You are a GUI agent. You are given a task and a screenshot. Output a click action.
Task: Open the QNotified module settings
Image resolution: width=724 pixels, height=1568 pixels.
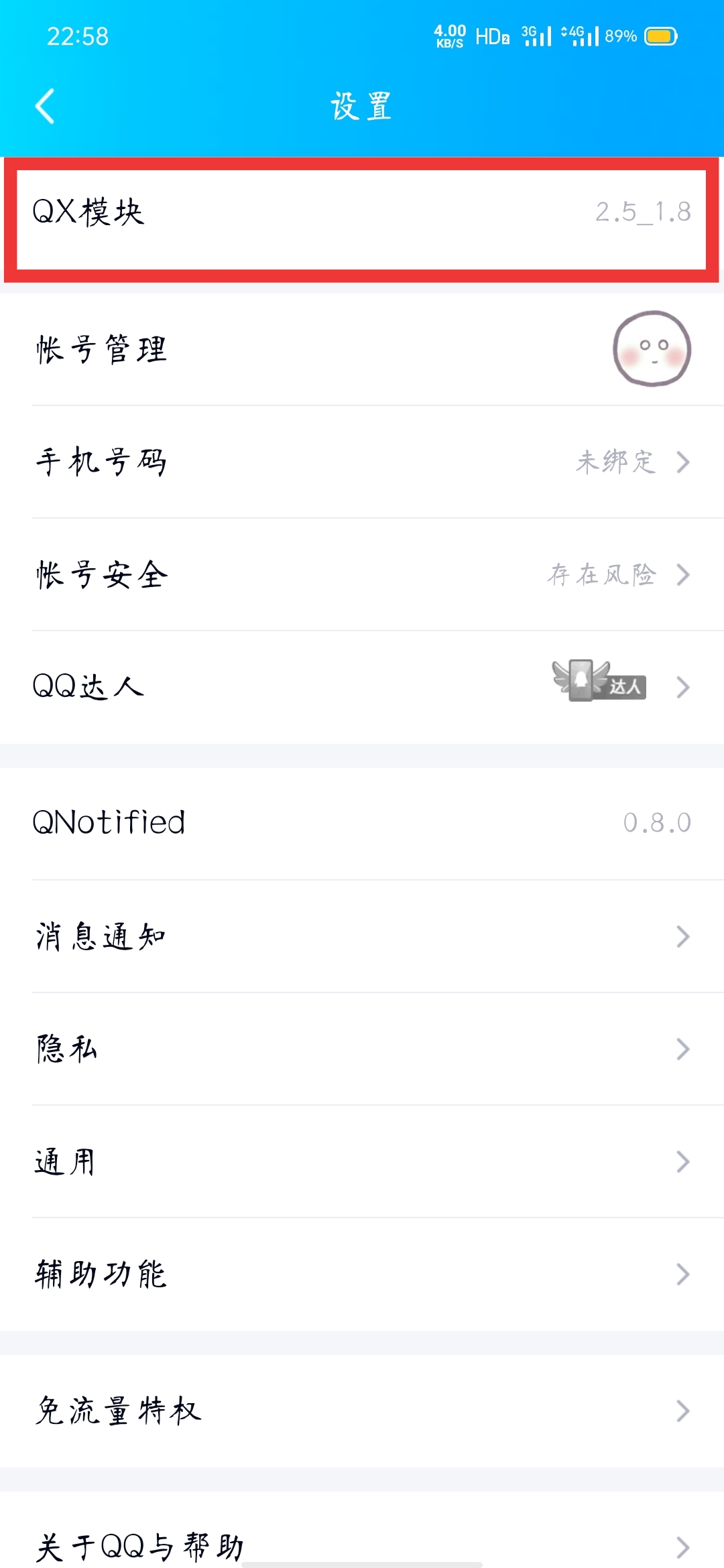pyautogui.click(x=362, y=823)
